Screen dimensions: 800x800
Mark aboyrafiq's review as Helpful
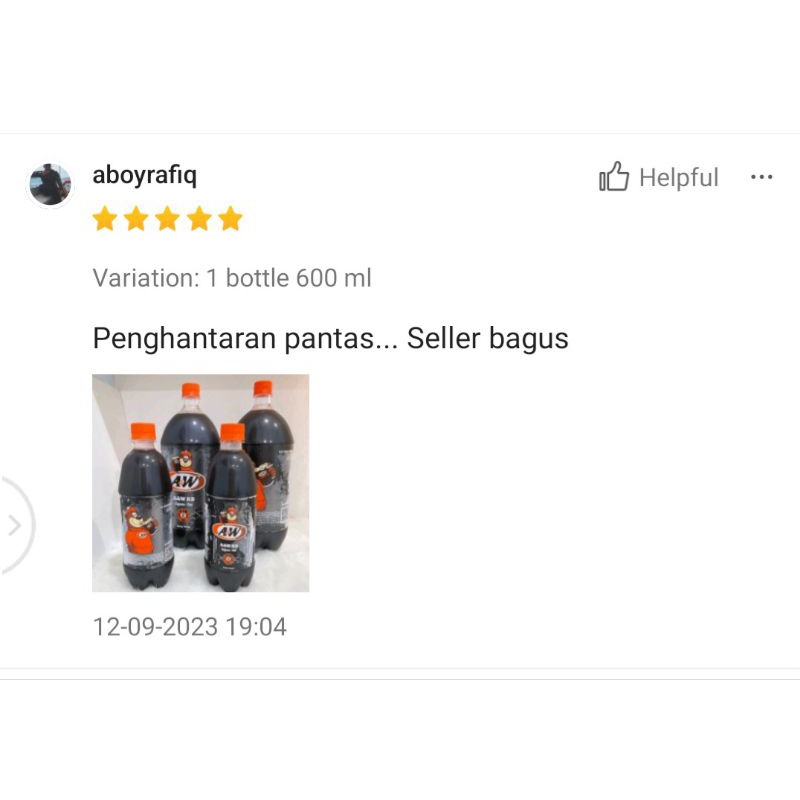point(658,177)
